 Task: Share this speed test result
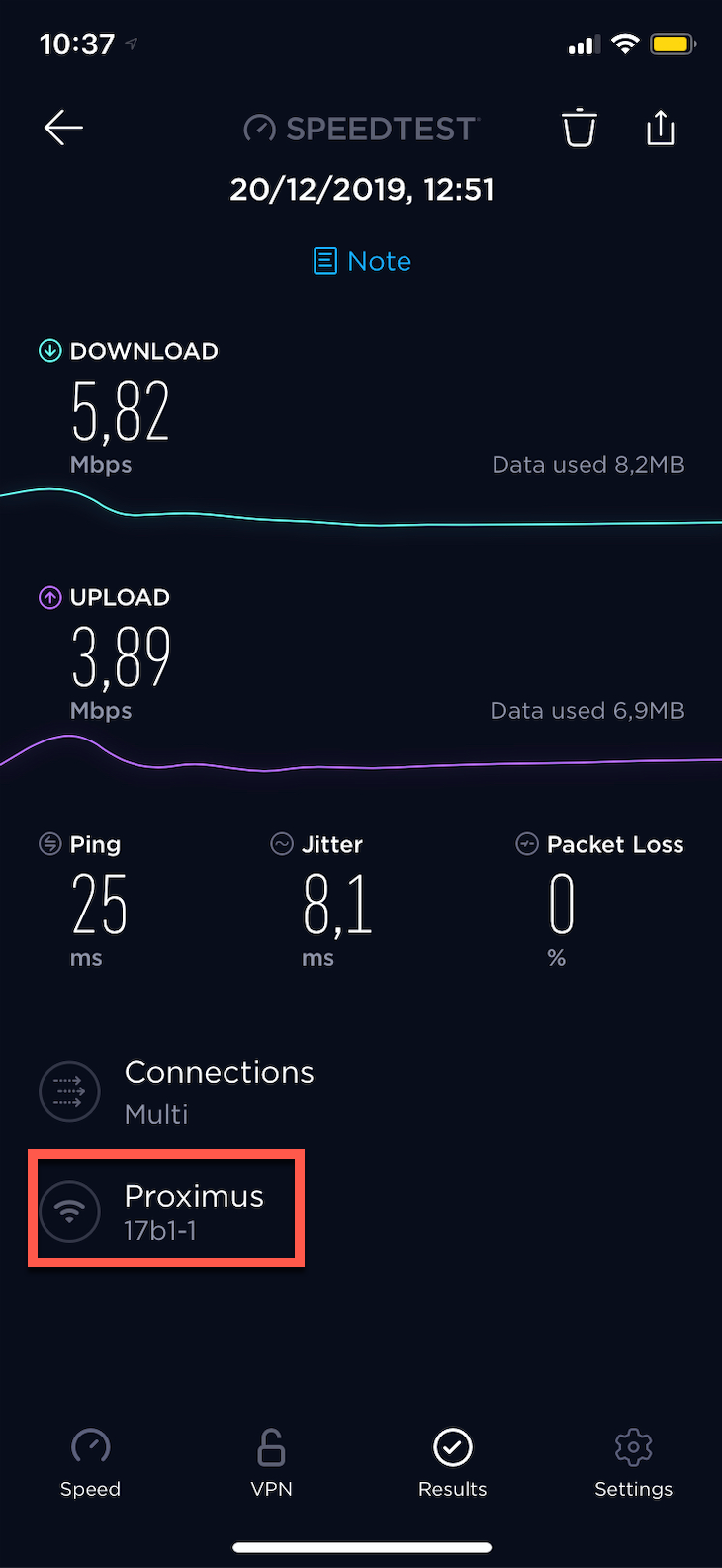pyautogui.click(x=661, y=128)
